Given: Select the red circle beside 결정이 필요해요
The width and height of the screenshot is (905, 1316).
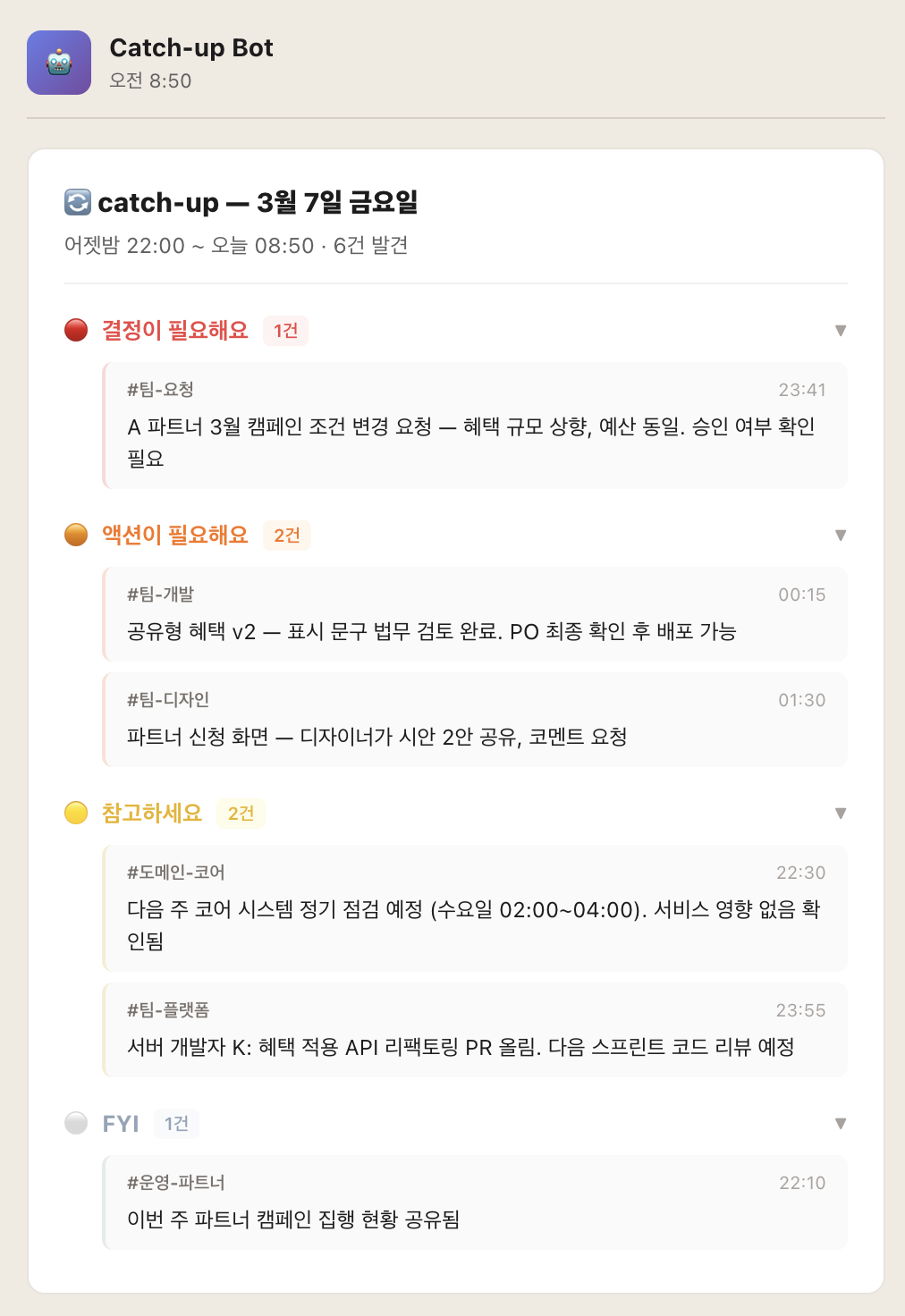Looking at the screenshot, I should (x=76, y=330).
